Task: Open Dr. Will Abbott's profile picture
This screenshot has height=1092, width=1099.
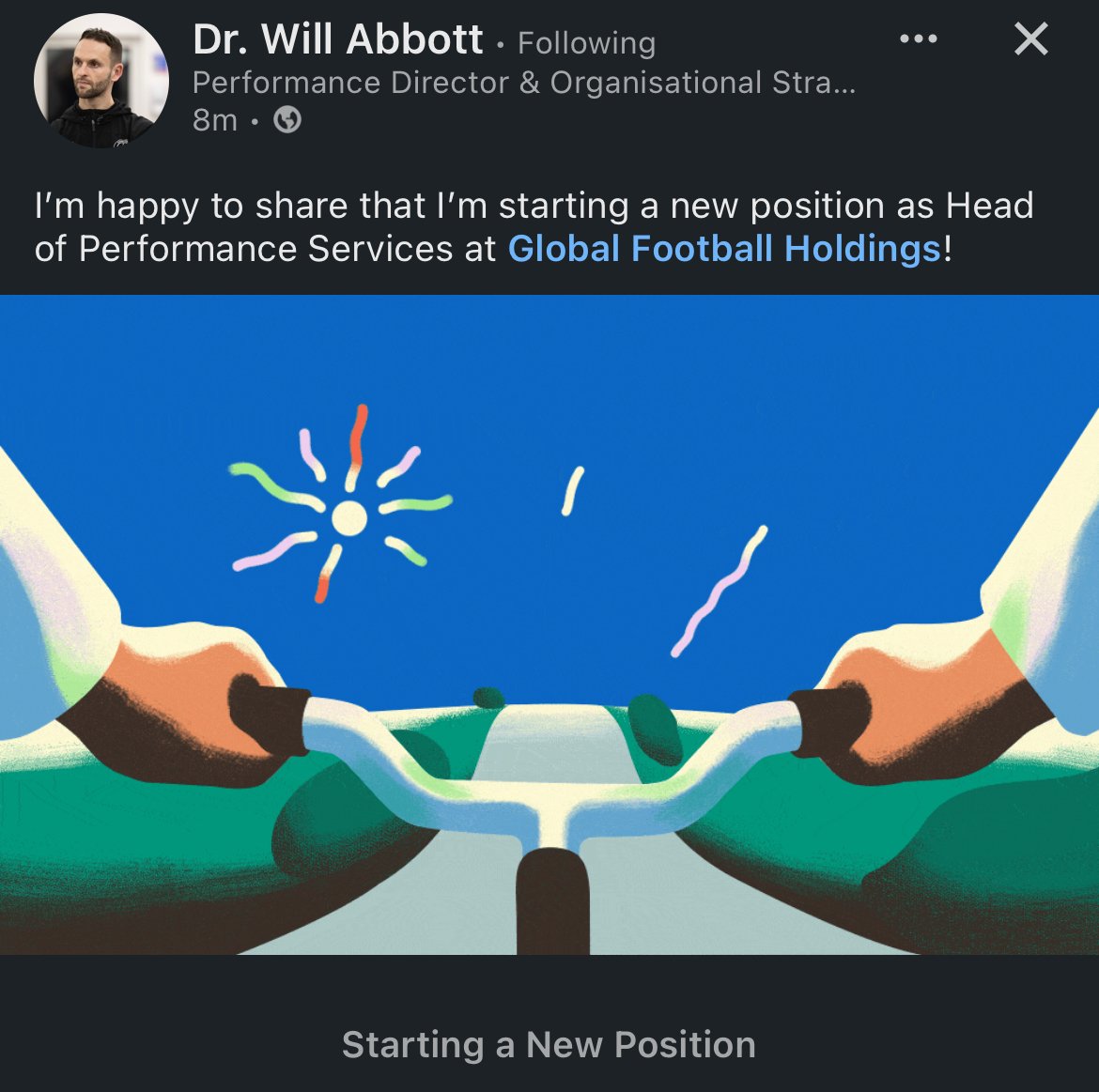Action: pos(101,81)
